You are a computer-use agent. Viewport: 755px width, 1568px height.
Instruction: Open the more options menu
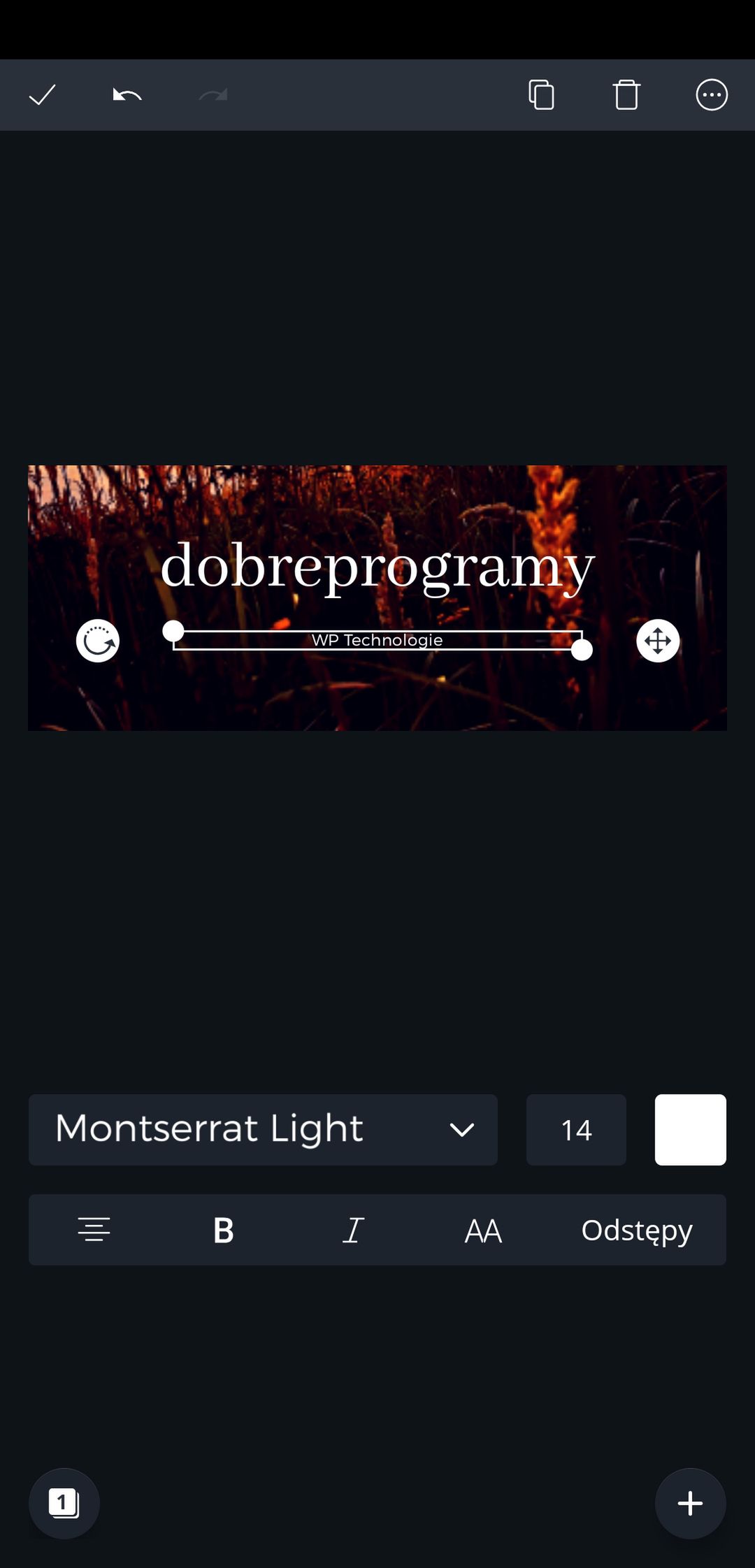tap(712, 95)
